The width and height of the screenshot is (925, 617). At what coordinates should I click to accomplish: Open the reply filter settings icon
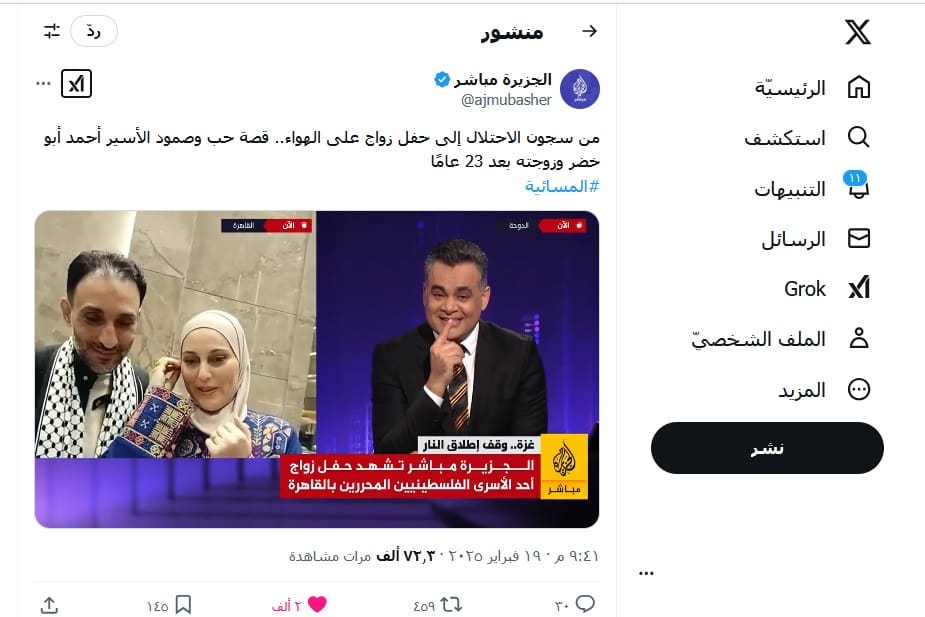52,31
